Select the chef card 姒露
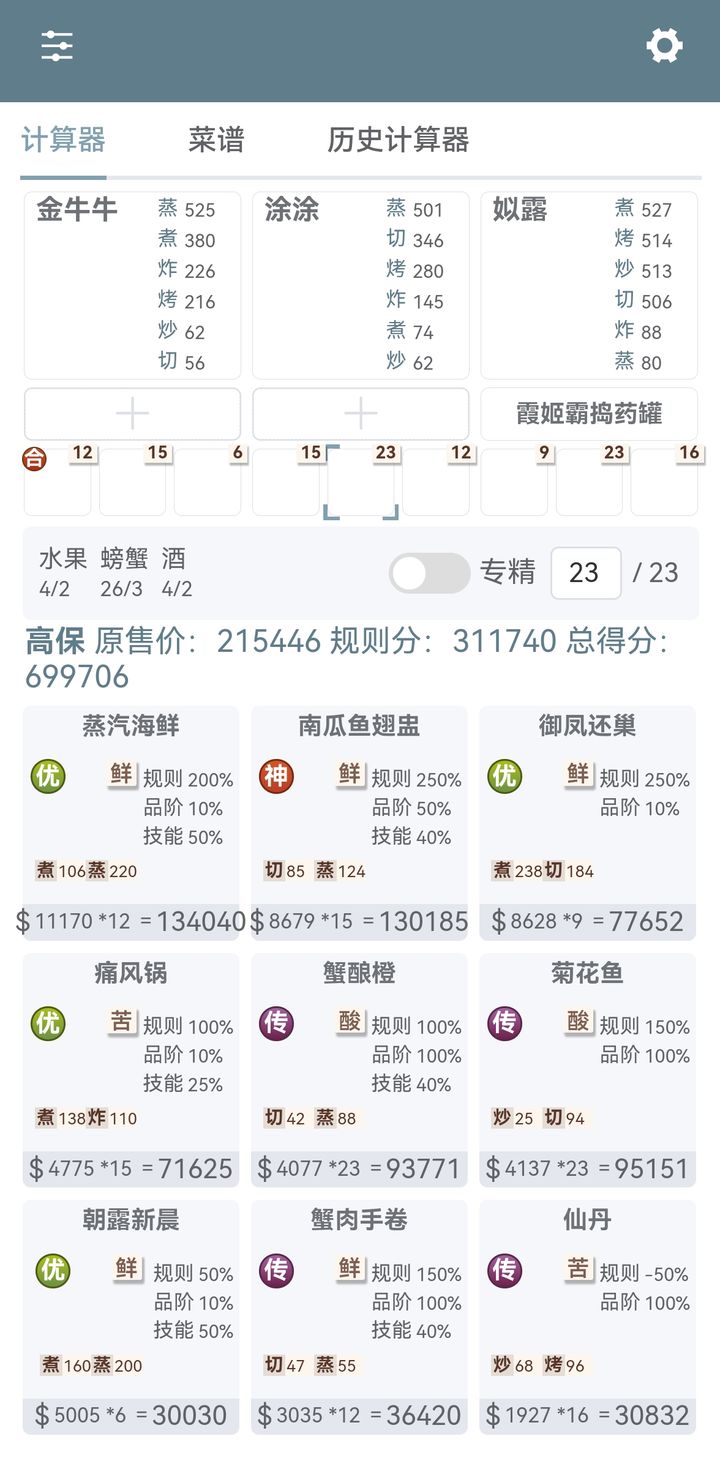The image size is (720, 1469). tap(588, 285)
